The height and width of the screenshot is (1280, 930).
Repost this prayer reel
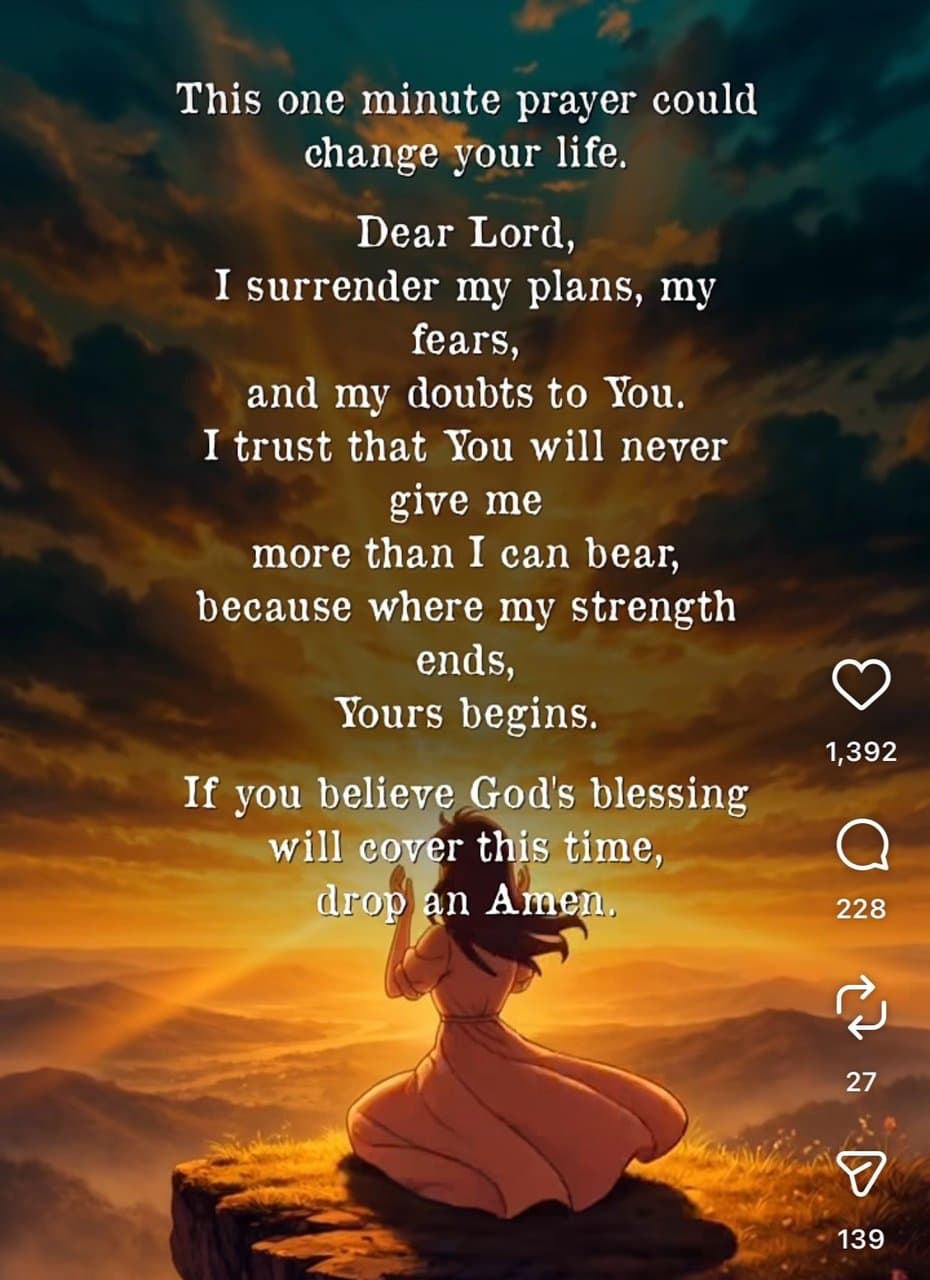tap(861, 1007)
